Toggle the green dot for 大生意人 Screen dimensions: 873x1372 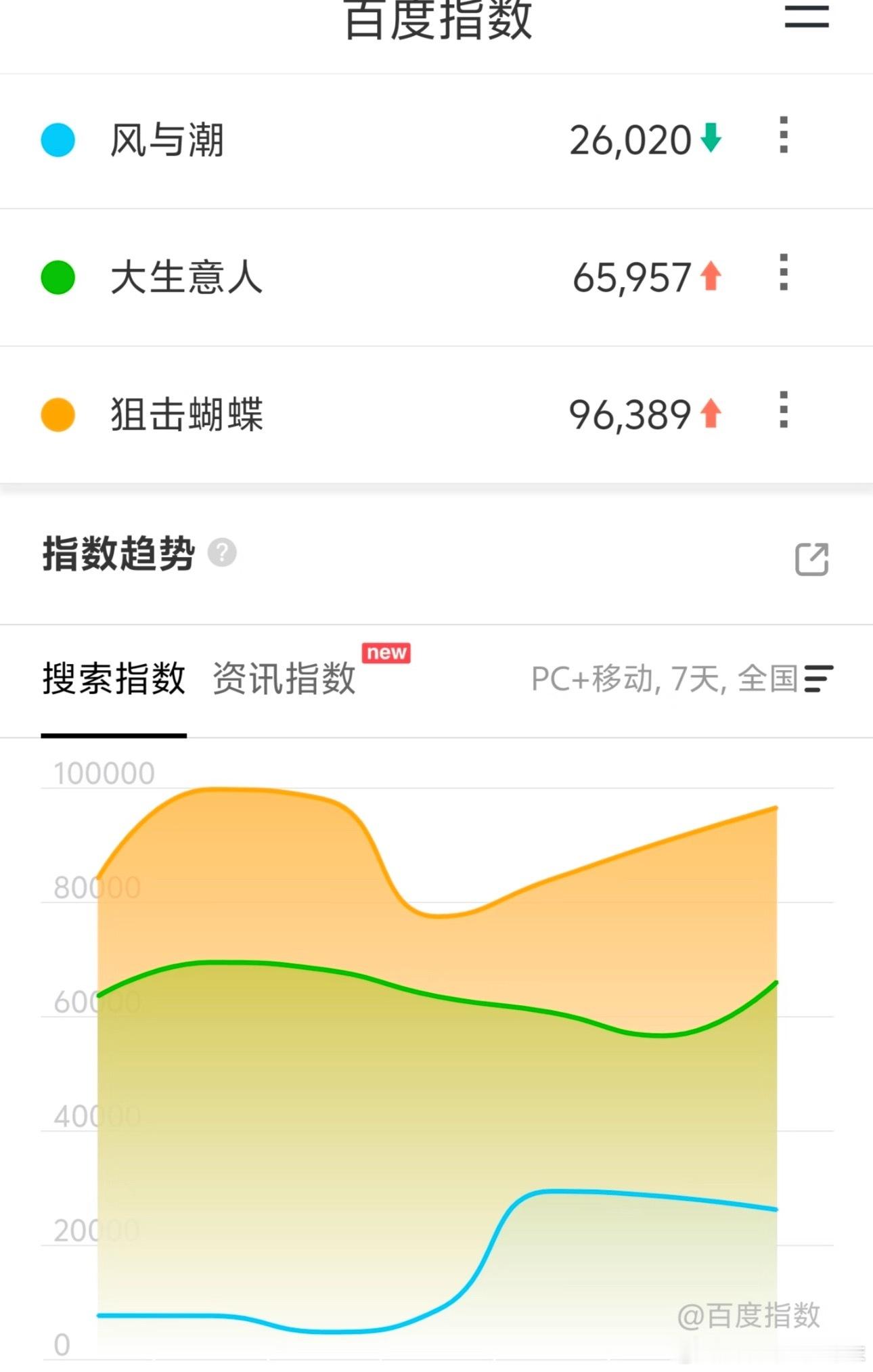pyautogui.click(x=57, y=277)
